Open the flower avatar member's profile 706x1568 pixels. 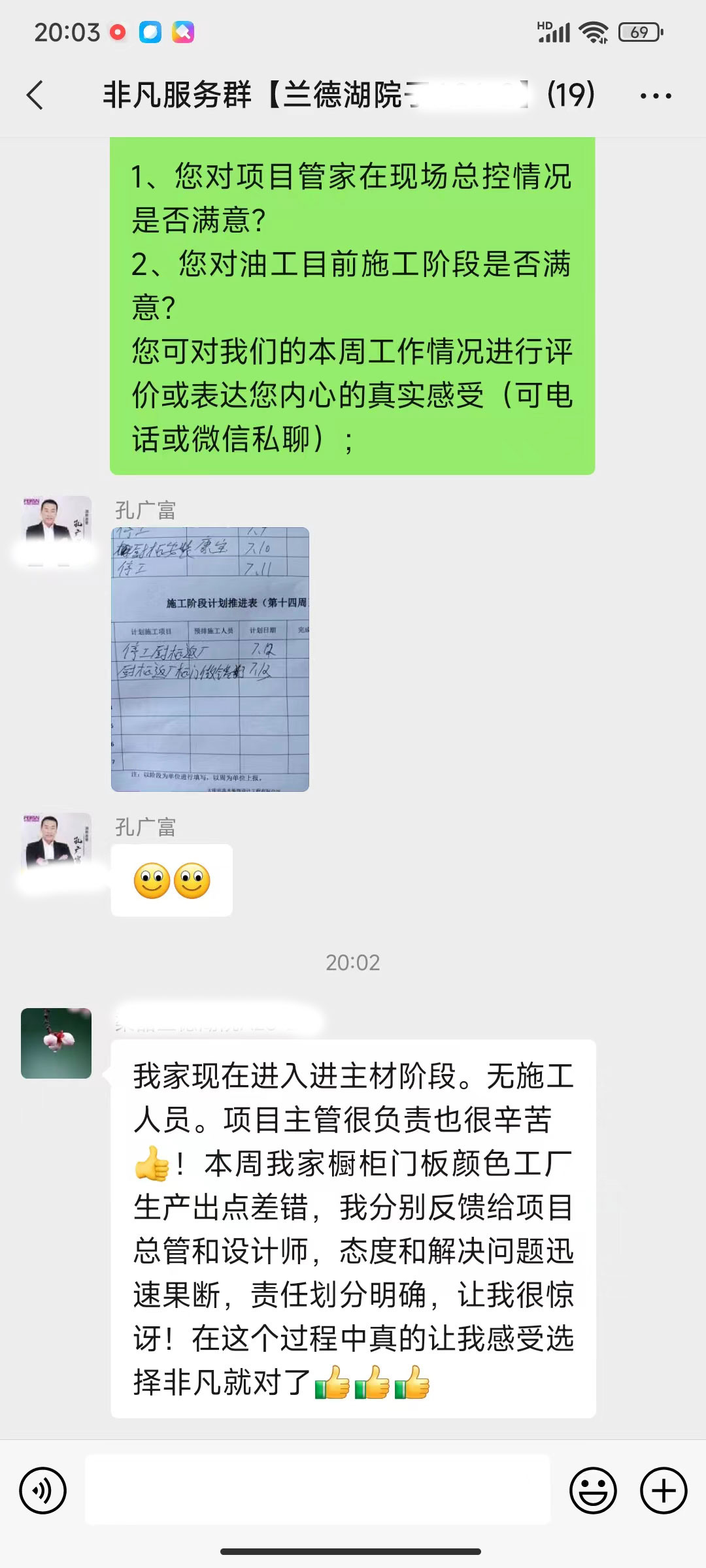[56, 1043]
